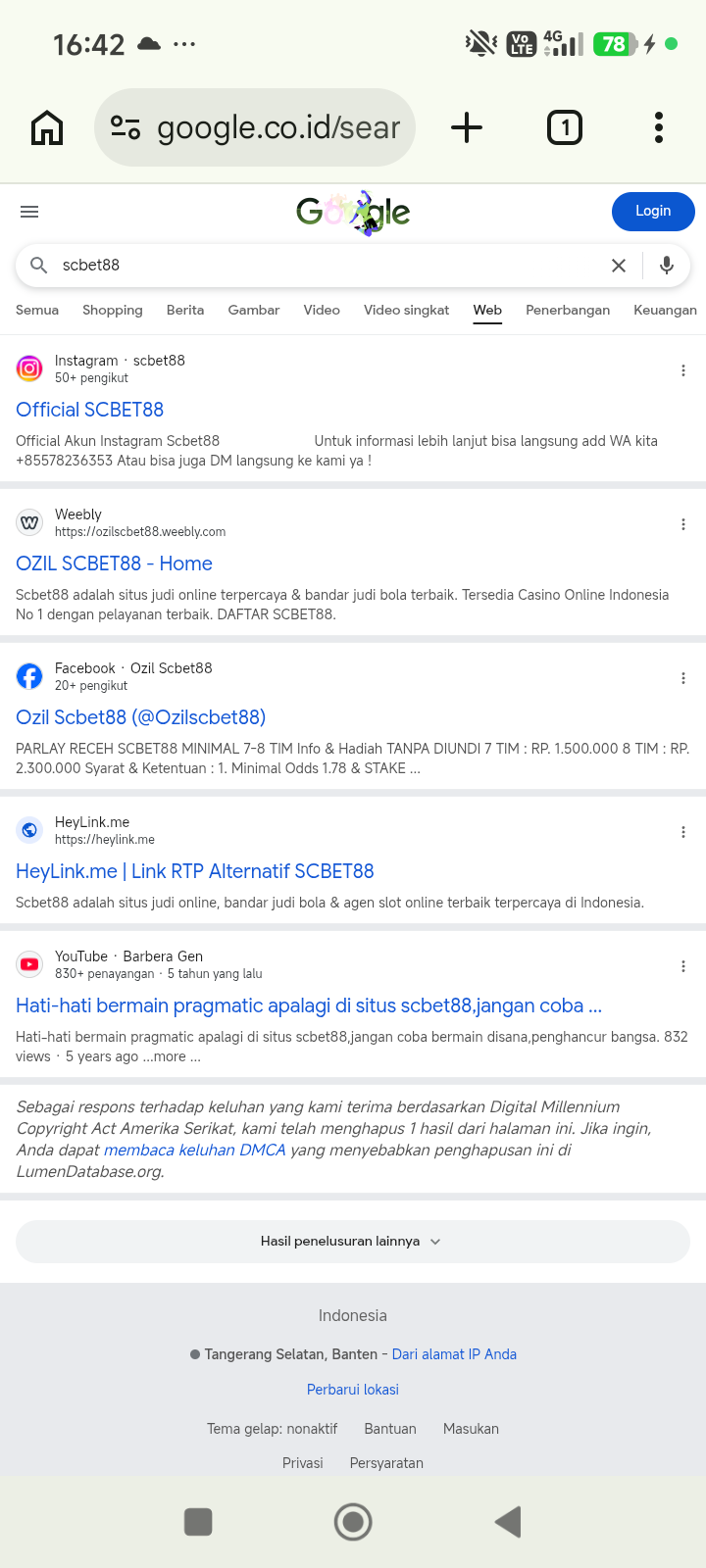Image resolution: width=706 pixels, height=1568 pixels.
Task: Open a new browser tab
Action: 467,127
